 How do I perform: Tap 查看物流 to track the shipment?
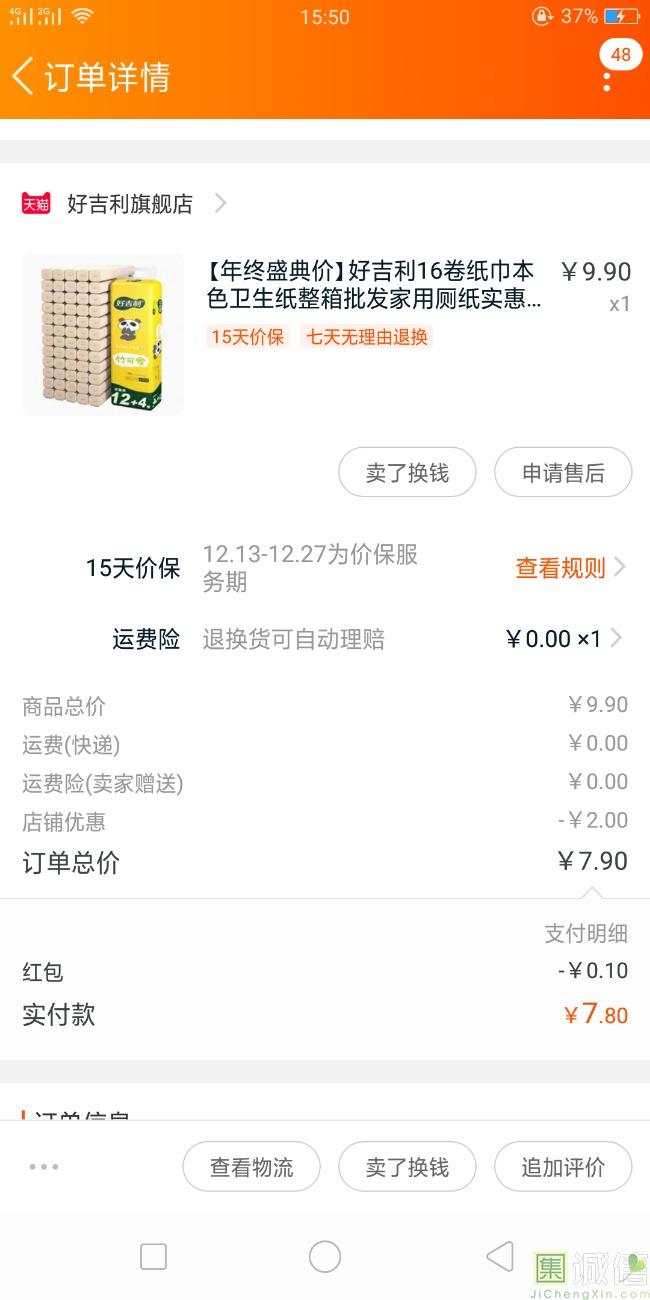pyautogui.click(x=251, y=1167)
